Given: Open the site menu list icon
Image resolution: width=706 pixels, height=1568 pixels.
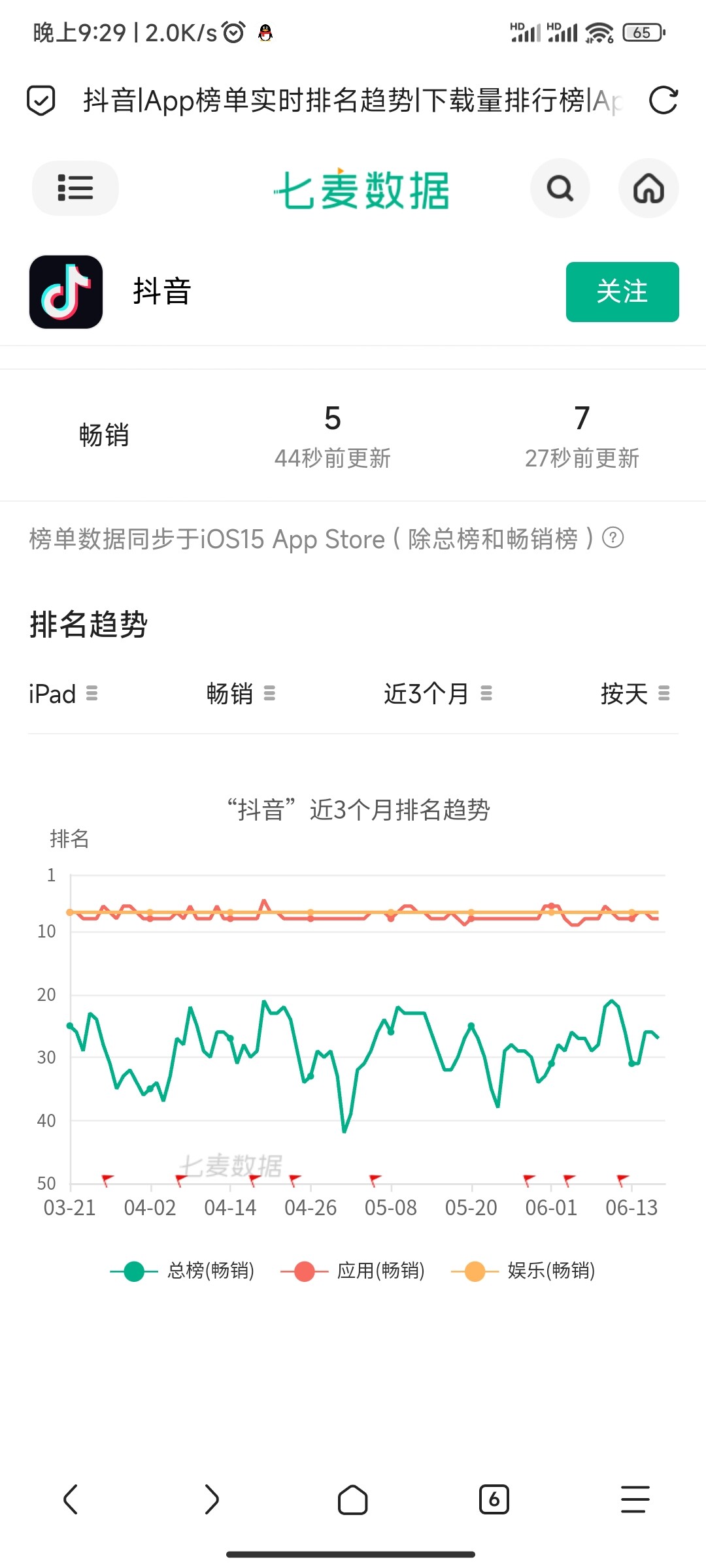Looking at the screenshot, I should coord(75,188).
